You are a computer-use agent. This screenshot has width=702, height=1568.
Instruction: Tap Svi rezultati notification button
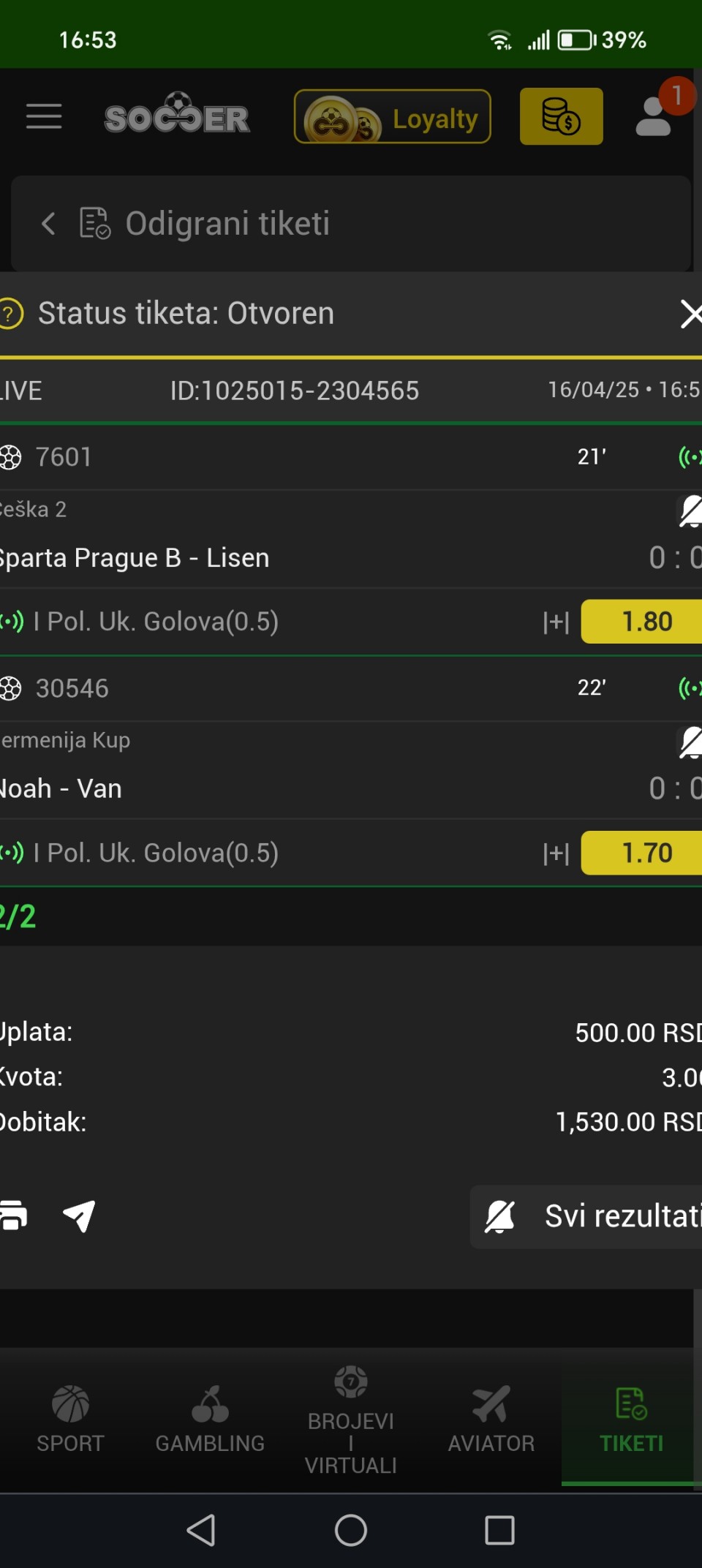coord(586,1217)
